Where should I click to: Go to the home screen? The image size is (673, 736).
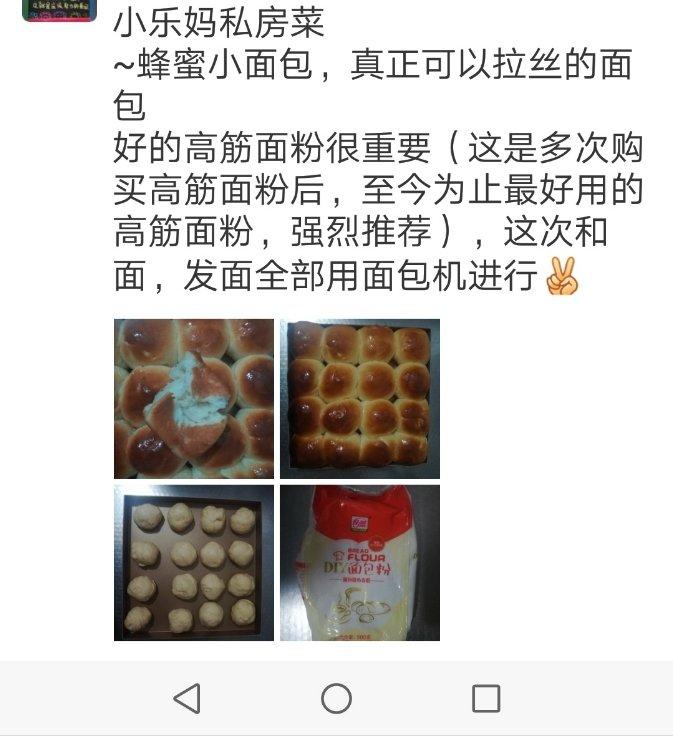[336, 698]
